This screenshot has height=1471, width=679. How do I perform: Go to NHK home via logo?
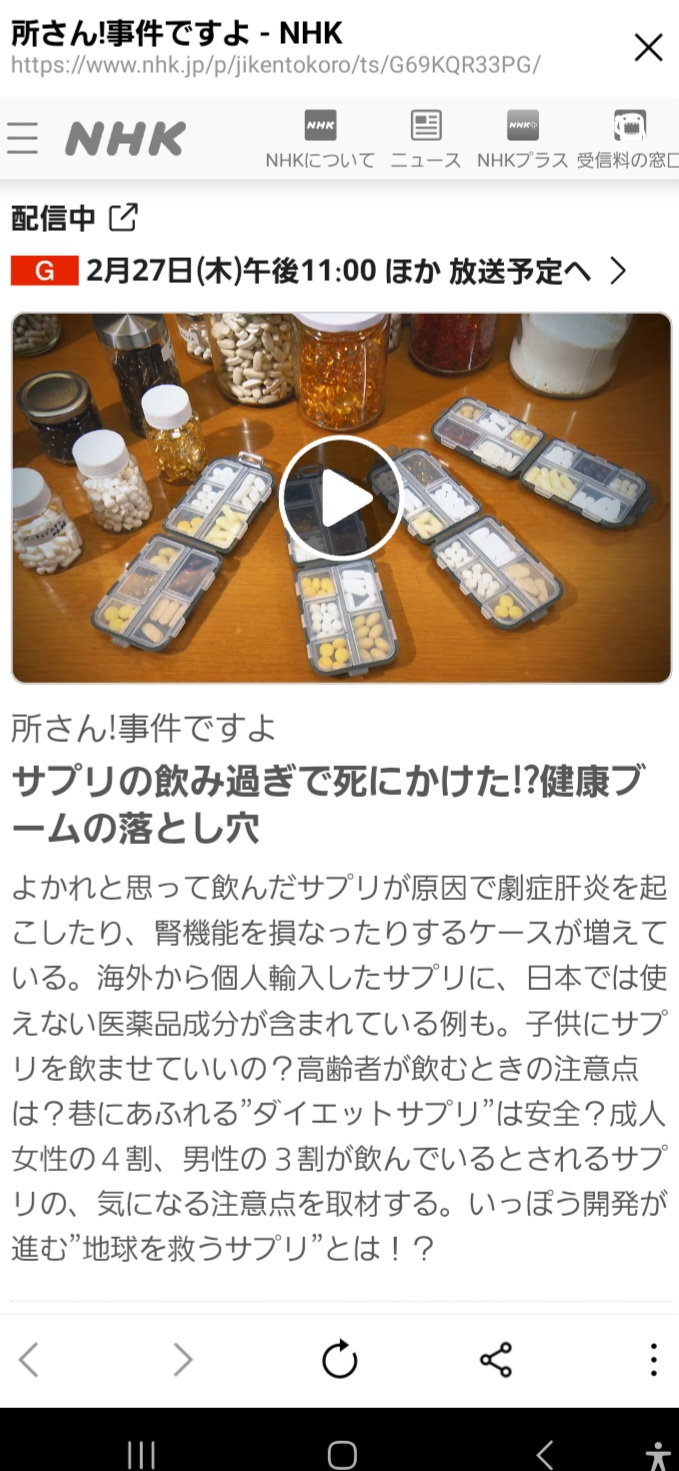click(x=125, y=139)
